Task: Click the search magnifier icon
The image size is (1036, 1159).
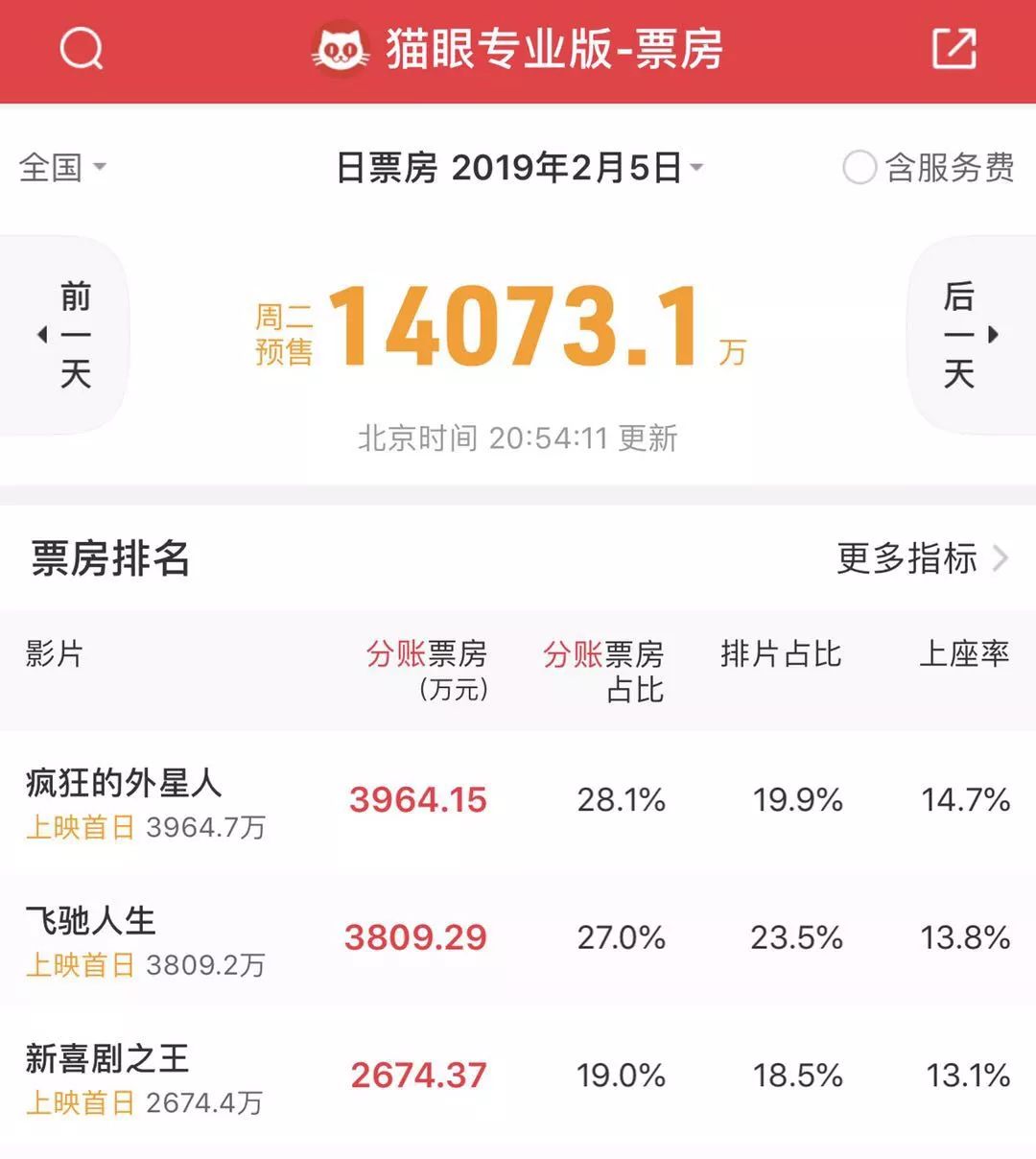Action: pyautogui.click(x=82, y=50)
